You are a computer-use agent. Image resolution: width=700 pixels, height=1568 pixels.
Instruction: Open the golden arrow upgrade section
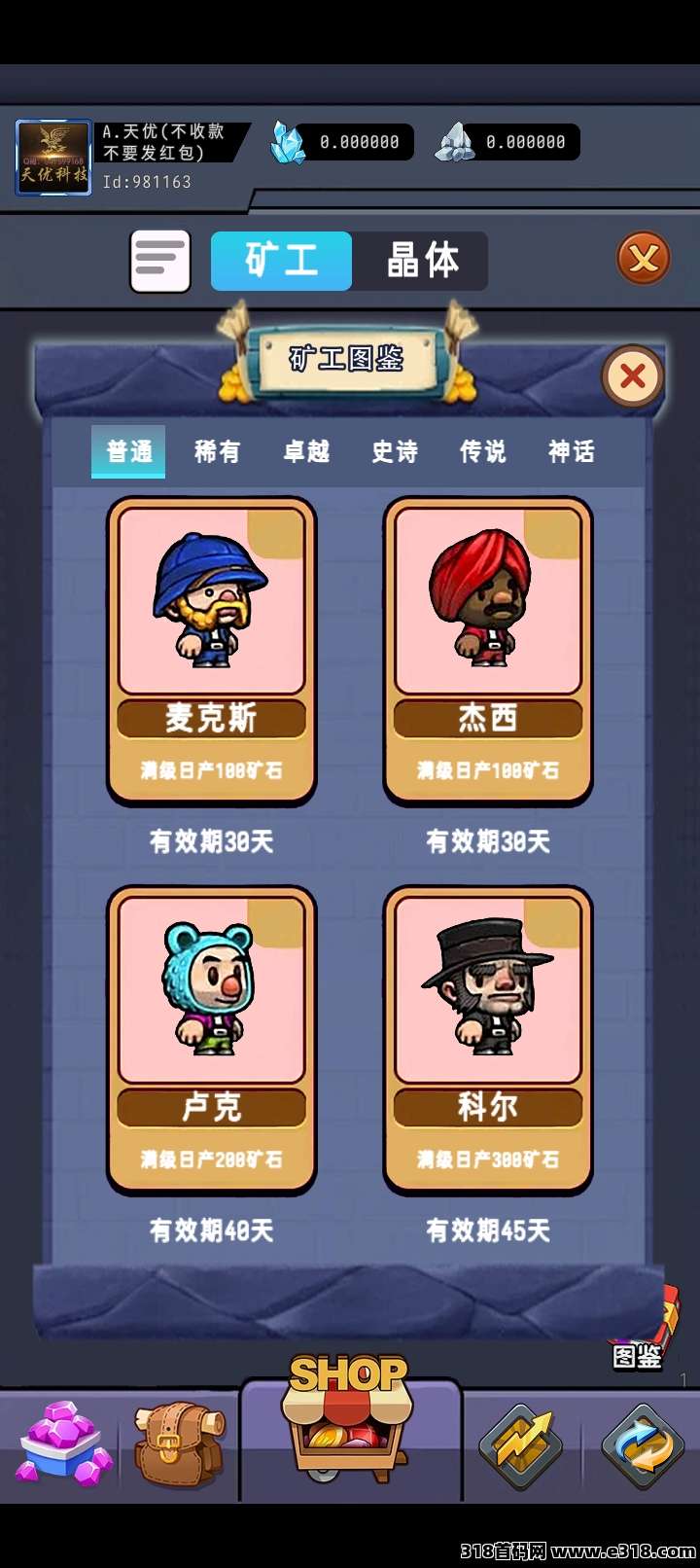pos(521,1445)
